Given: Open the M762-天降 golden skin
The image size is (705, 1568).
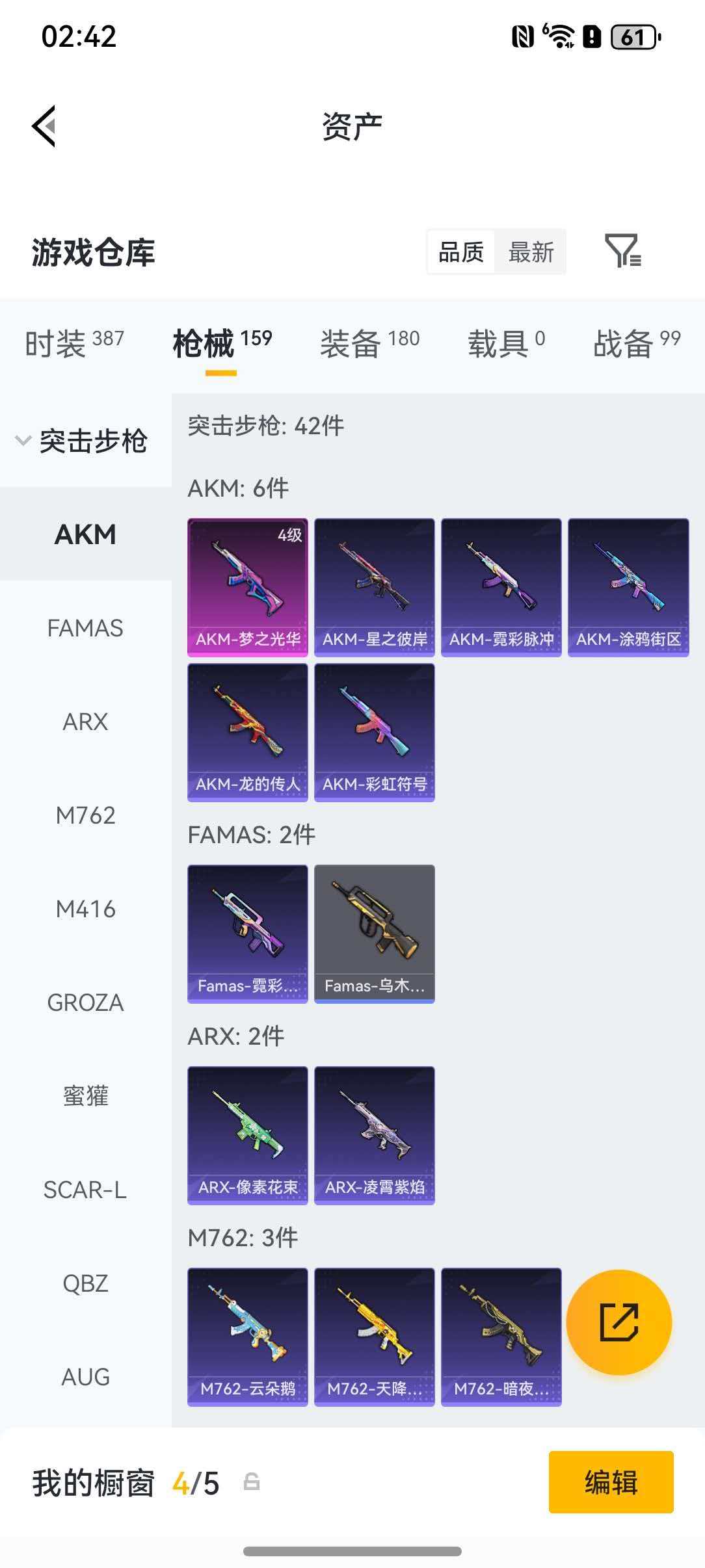Looking at the screenshot, I should tap(375, 1335).
